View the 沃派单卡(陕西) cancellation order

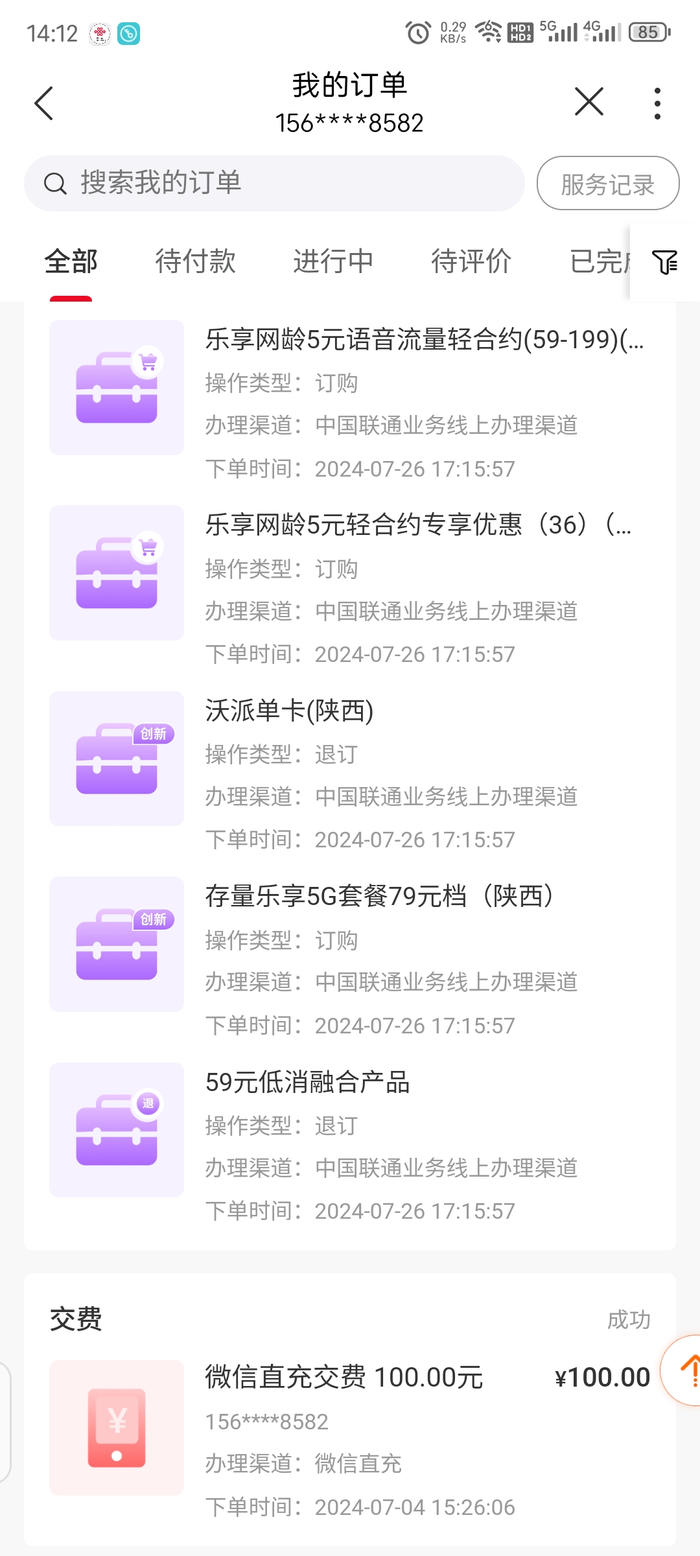(290, 711)
